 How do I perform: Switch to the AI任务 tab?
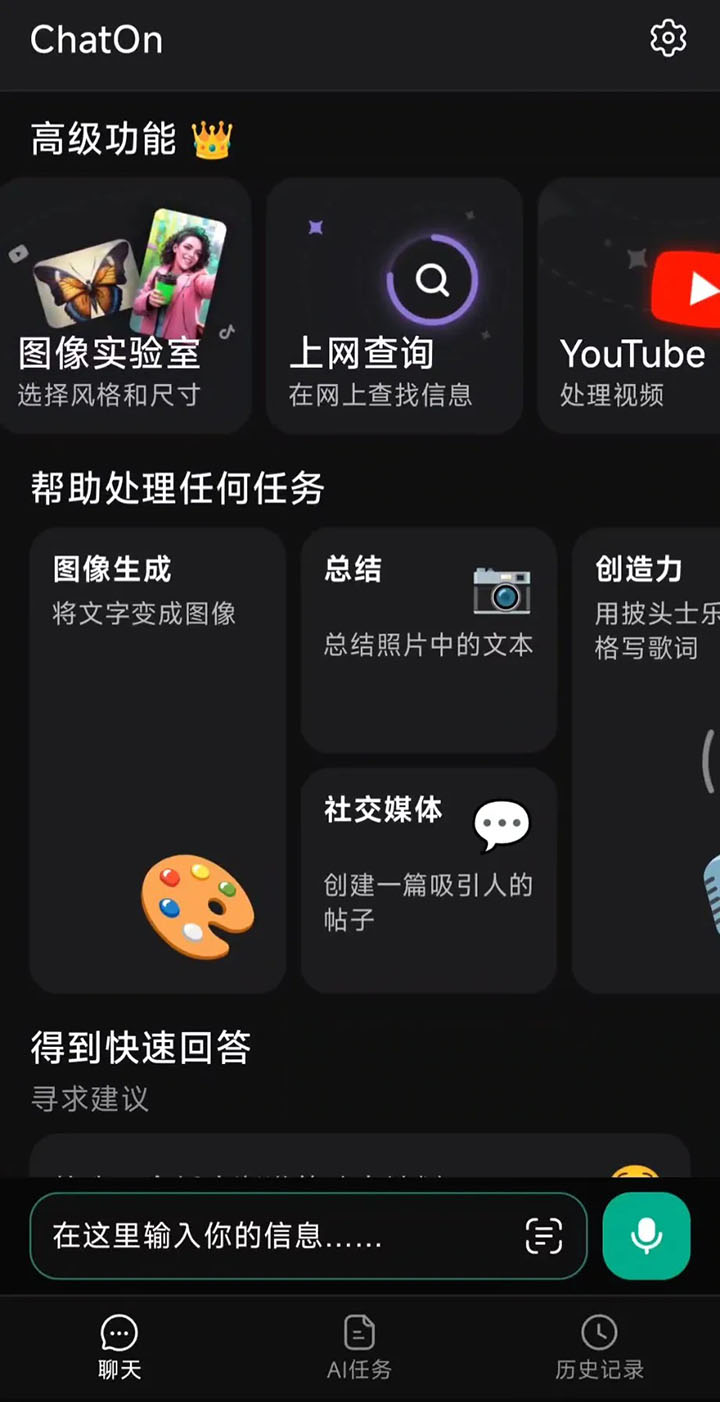359,1348
